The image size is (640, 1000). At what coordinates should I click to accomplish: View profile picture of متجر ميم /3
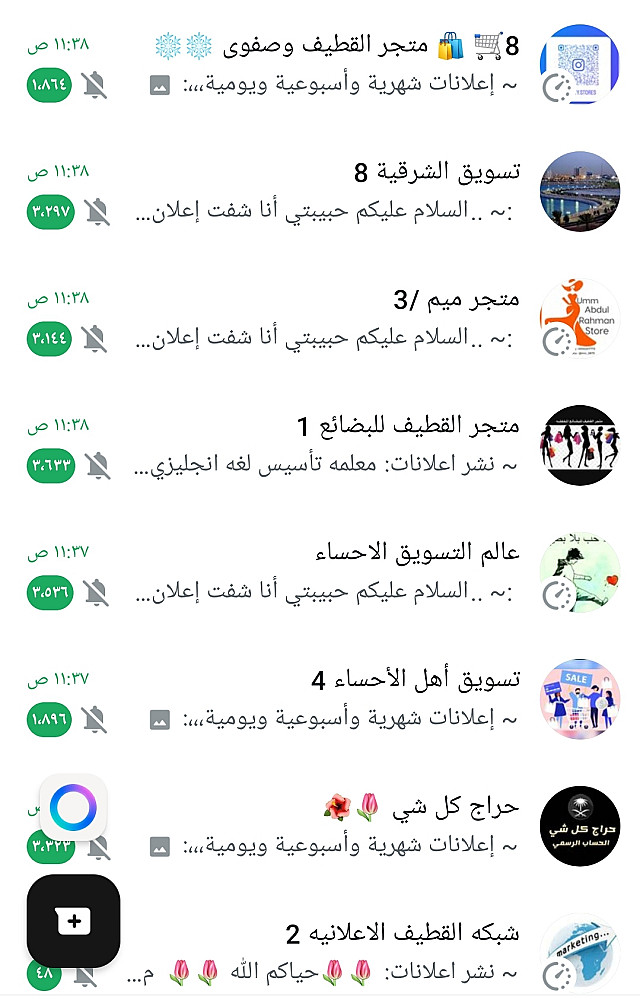579,318
